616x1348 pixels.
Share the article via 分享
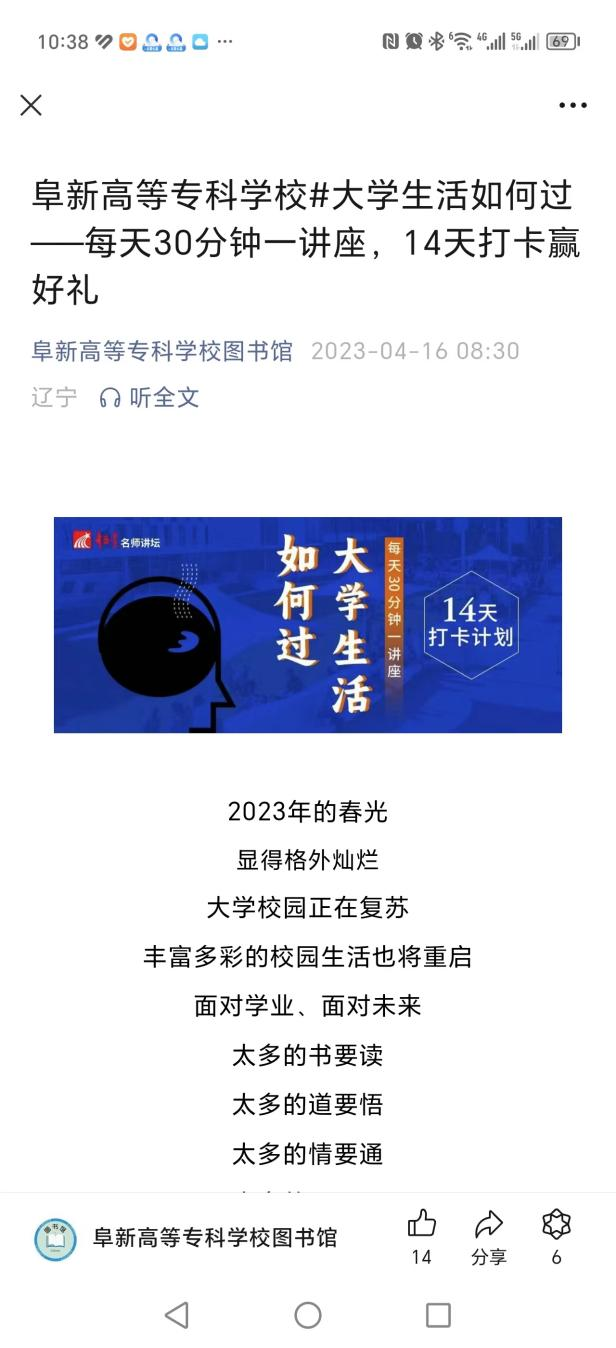[x=489, y=1225]
